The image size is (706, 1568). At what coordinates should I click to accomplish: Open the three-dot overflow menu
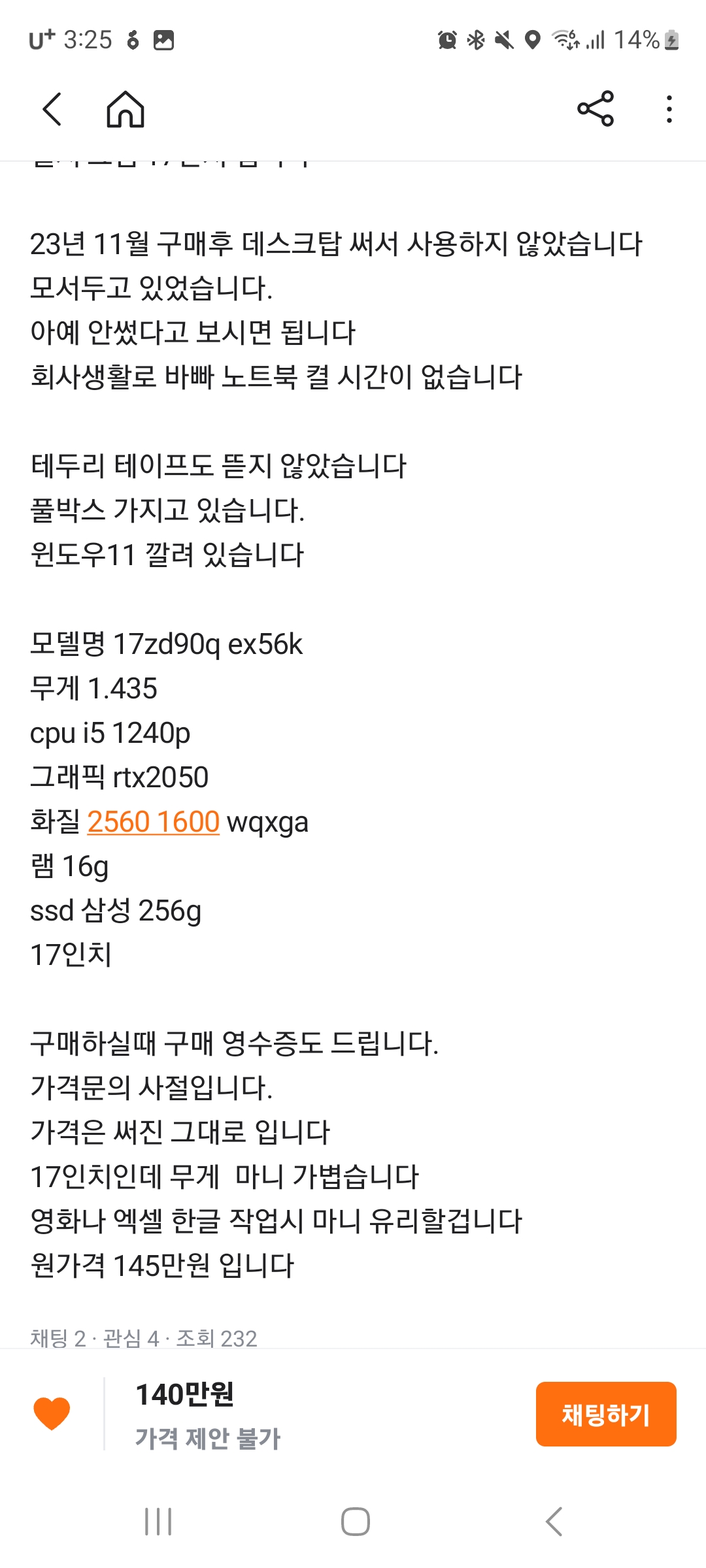click(x=669, y=108)
